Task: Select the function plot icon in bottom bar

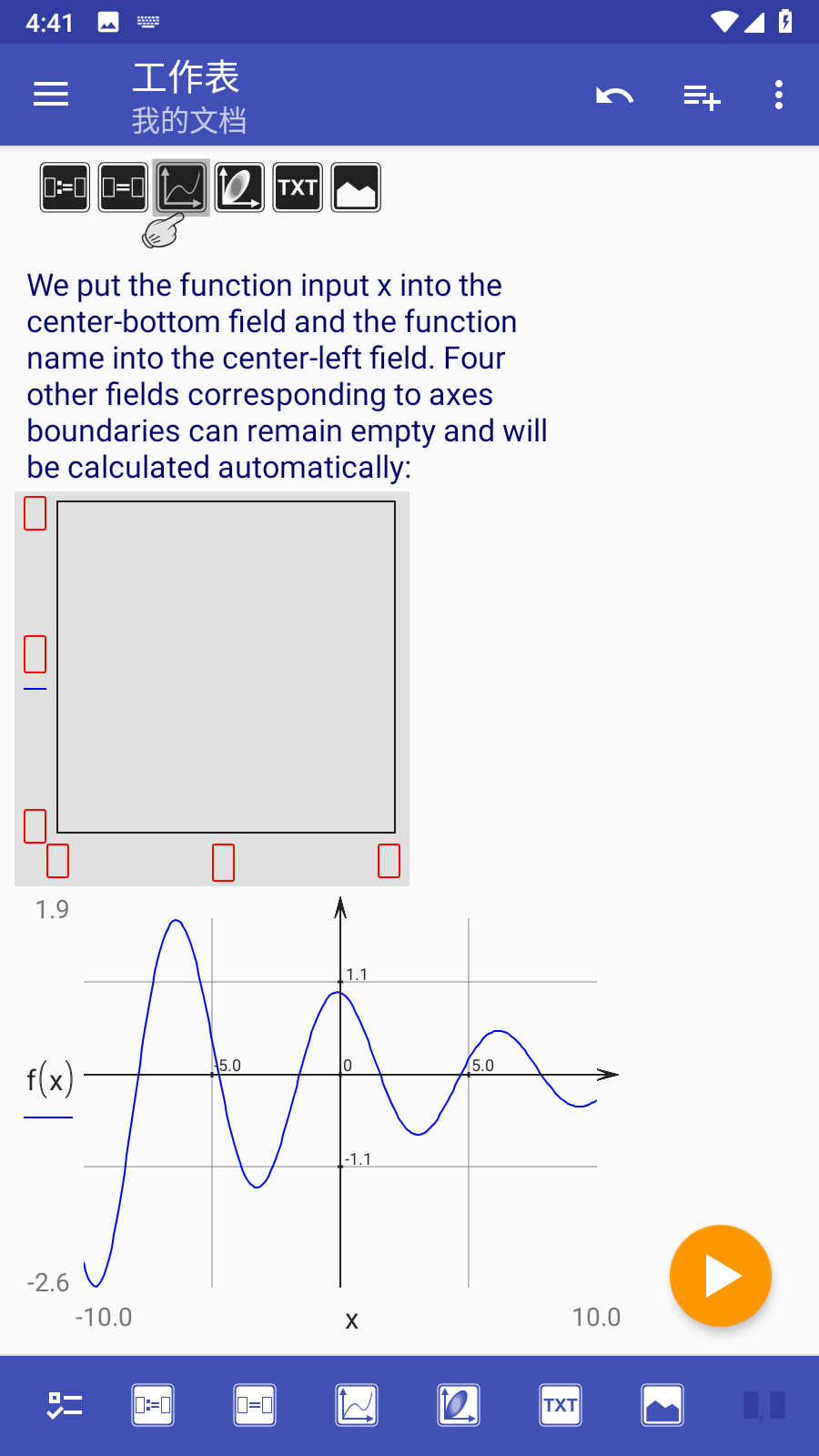Action: coord(356,1404)
